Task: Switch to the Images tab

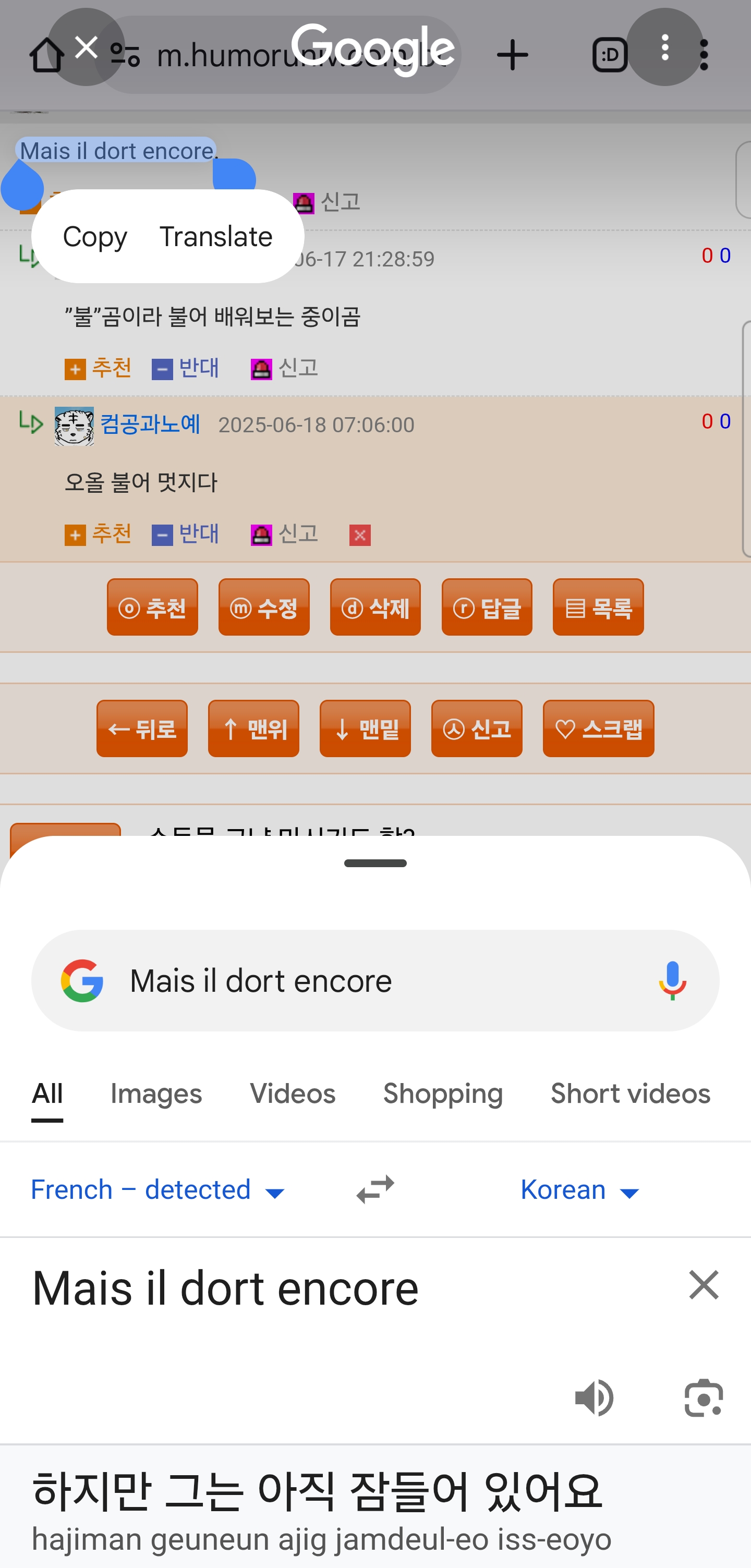Action: (x=156, y=1094)
